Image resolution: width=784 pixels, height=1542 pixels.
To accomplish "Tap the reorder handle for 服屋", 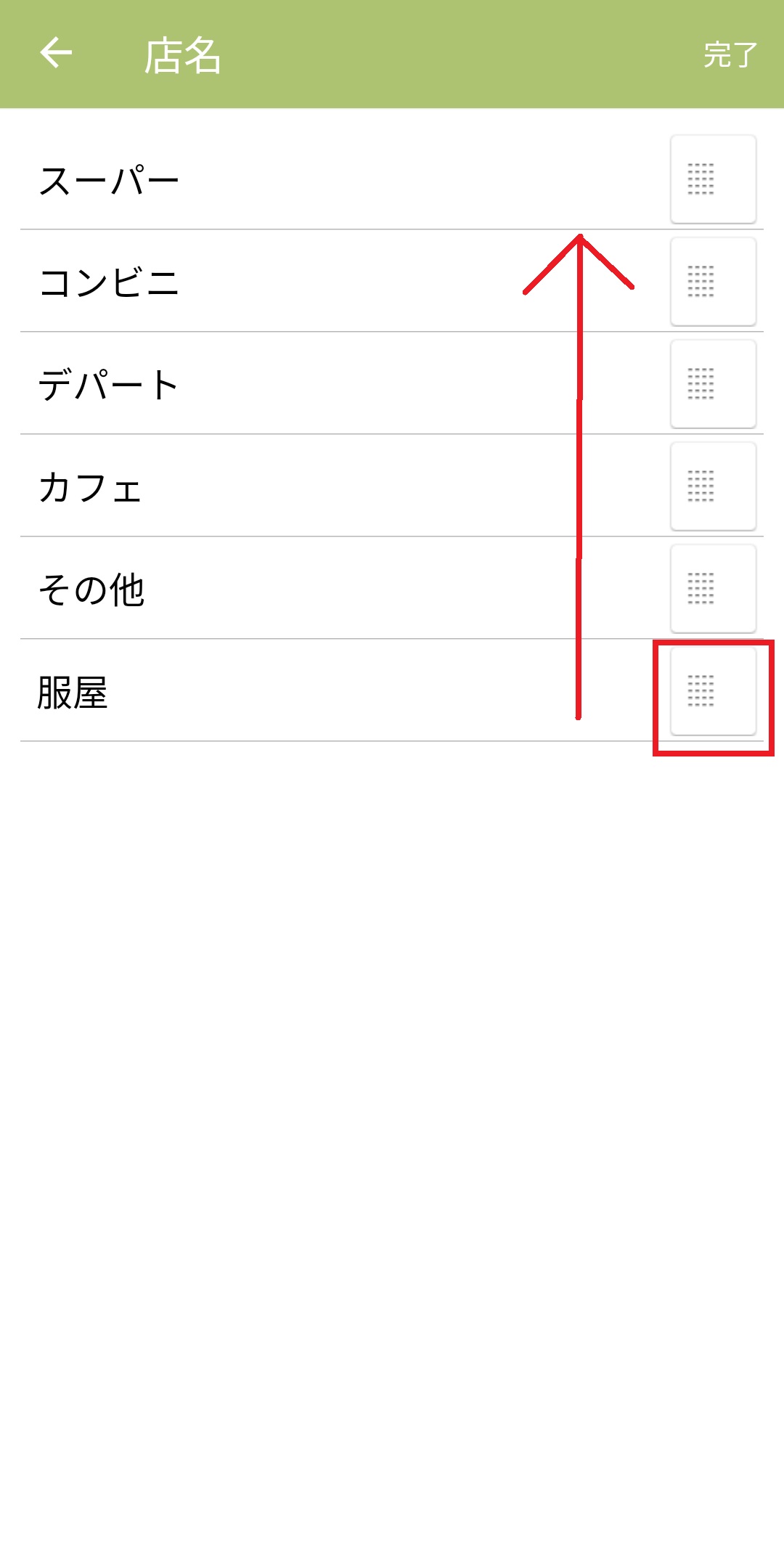I will (x=713, y=691).
